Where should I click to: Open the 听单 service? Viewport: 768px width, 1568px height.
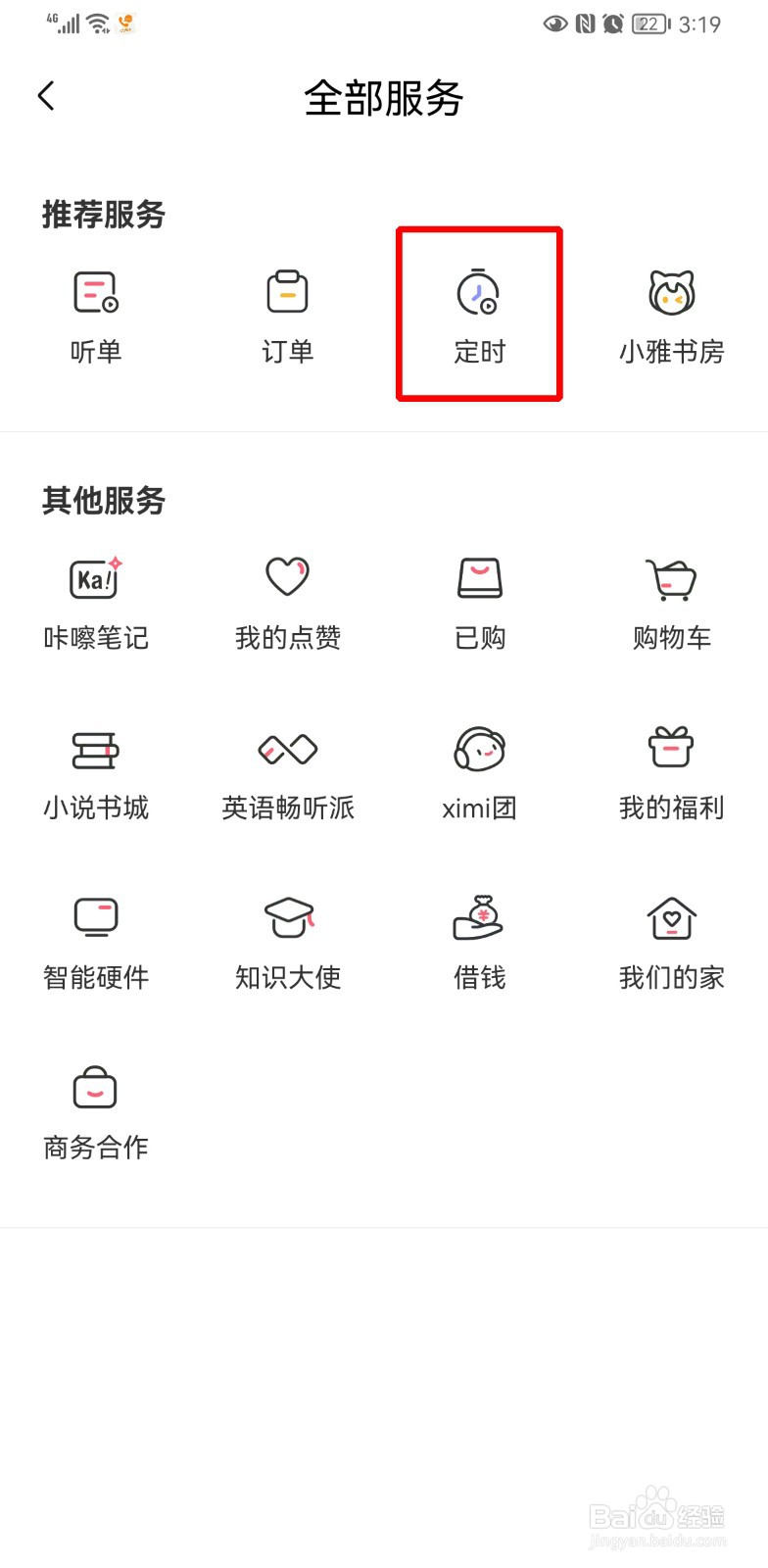(x=96, y=316)
